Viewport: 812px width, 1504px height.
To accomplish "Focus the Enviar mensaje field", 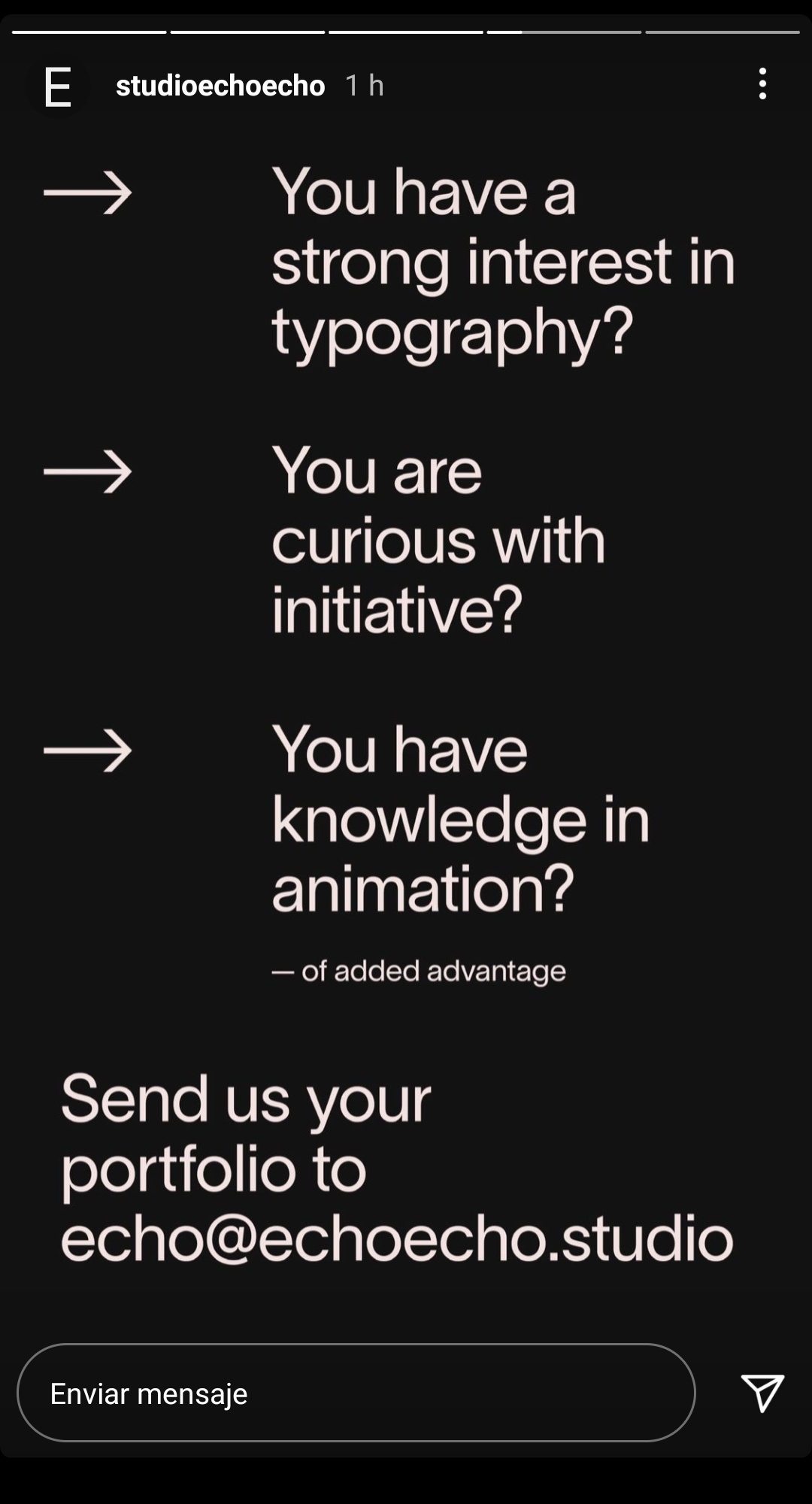I will click(356, 1393).
